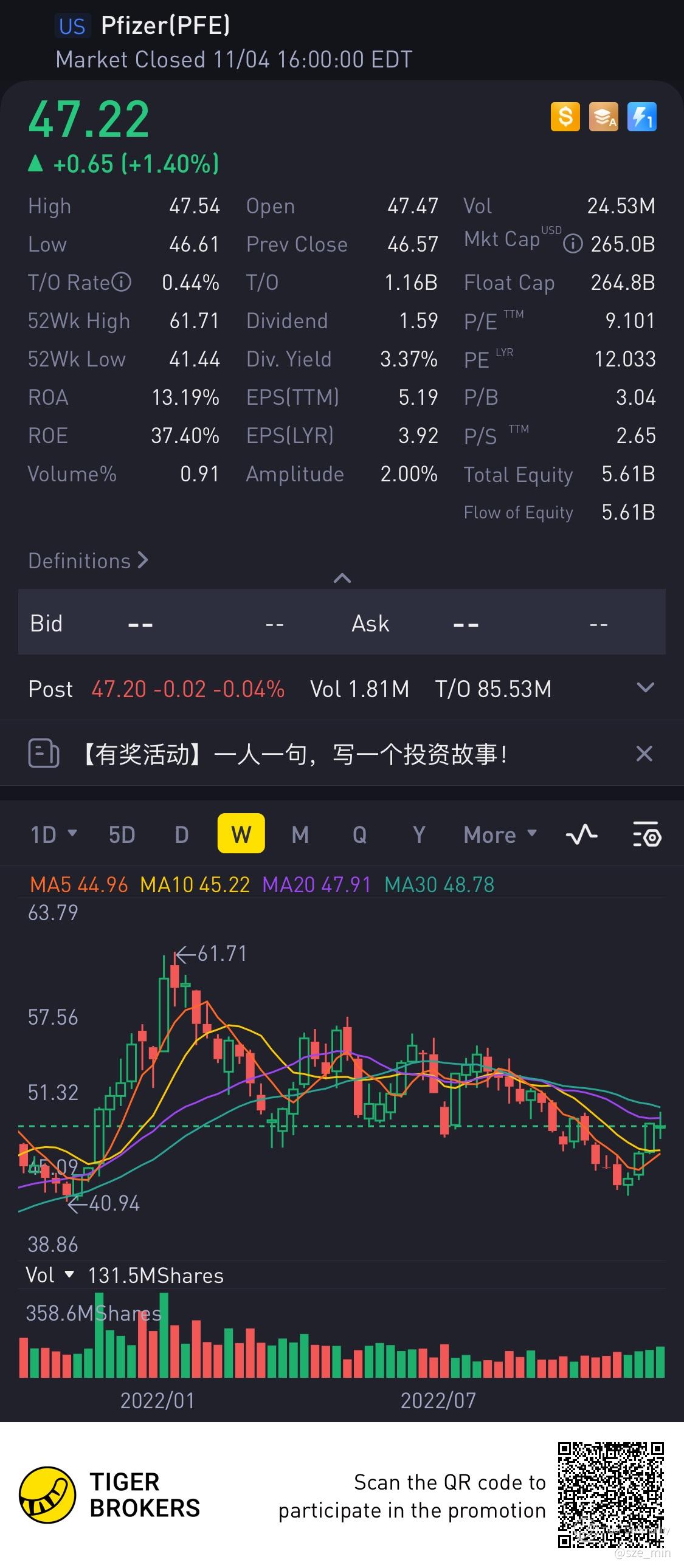Image resolution: width=684 pixels, height=1568 pixels.
Task: Open the yellow dollar sign icon
Action: pyautogui.click(x=565, y=116)
